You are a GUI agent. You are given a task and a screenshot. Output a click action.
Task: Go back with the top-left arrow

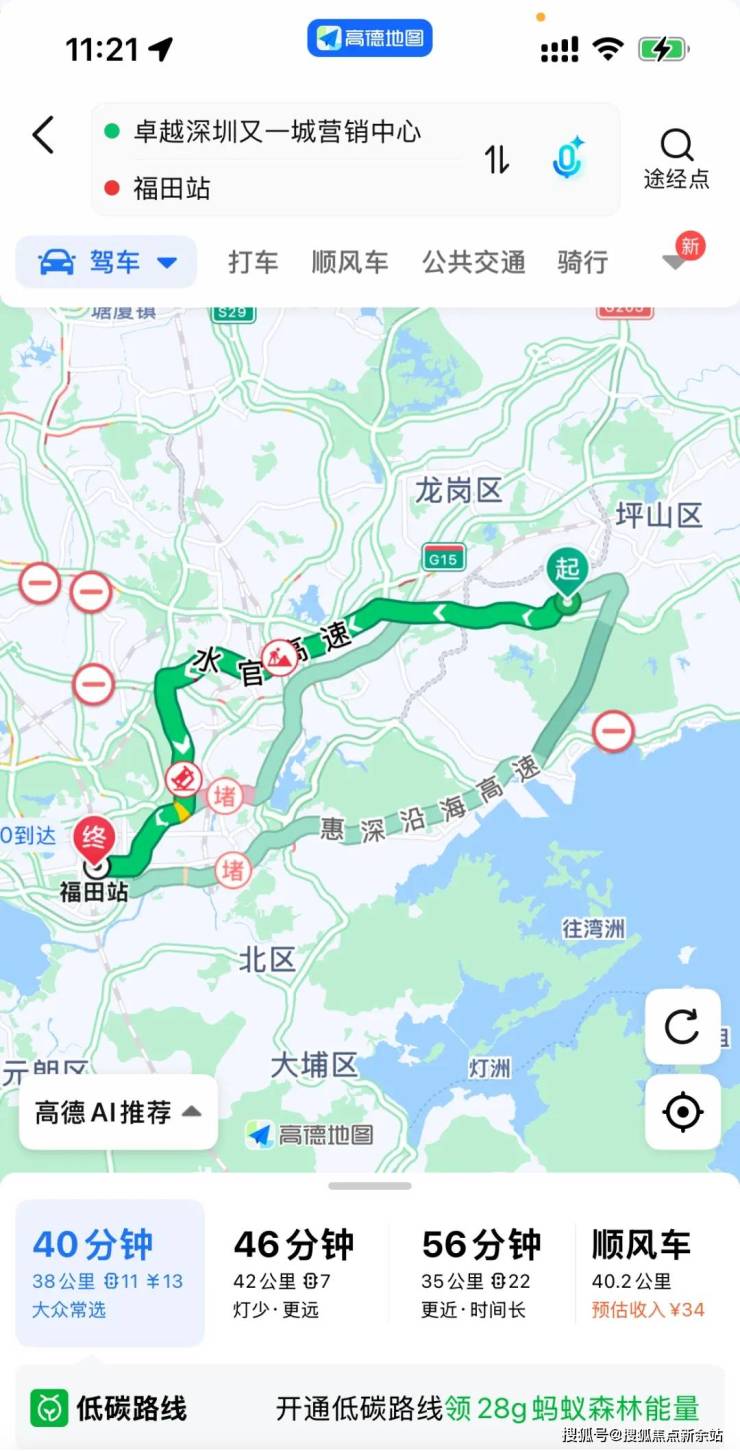43,134
